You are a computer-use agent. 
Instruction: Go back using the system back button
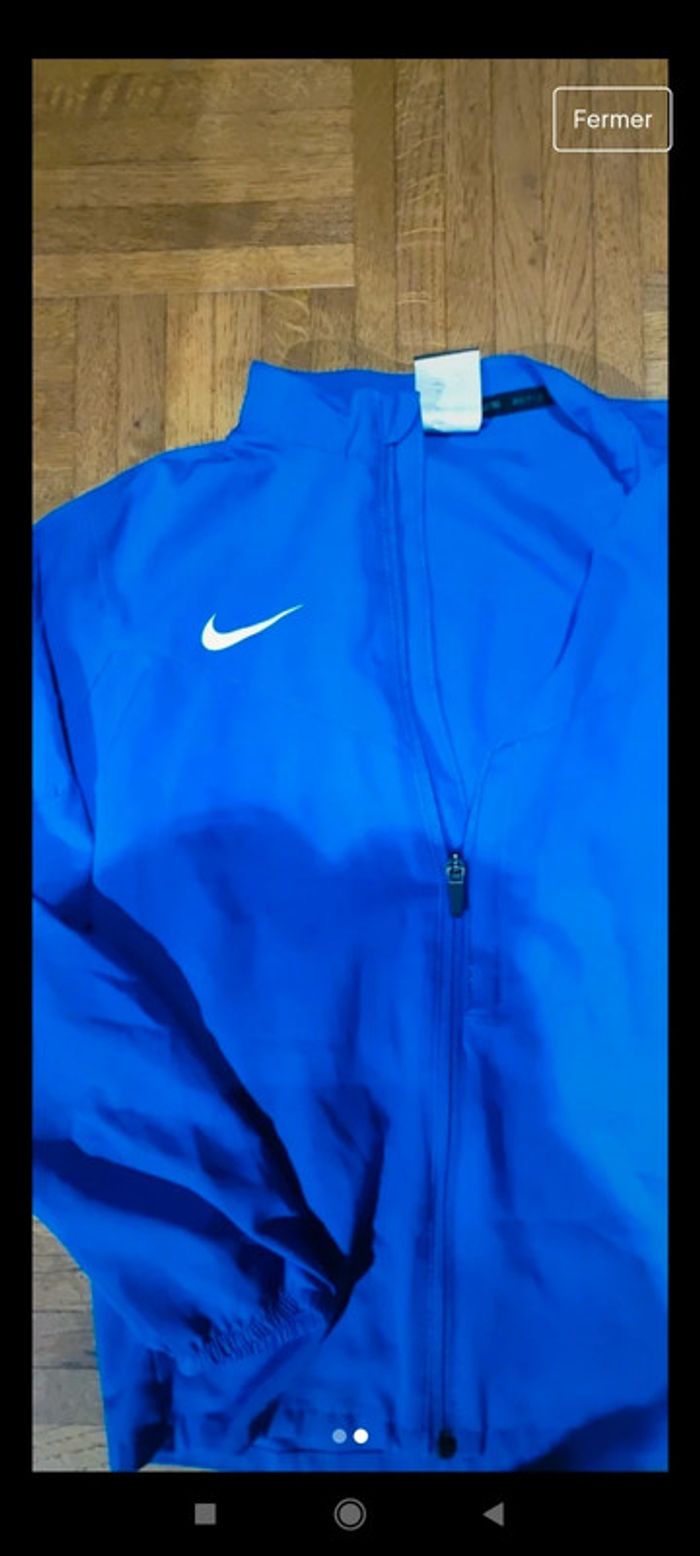click(x=494, y=1514)
